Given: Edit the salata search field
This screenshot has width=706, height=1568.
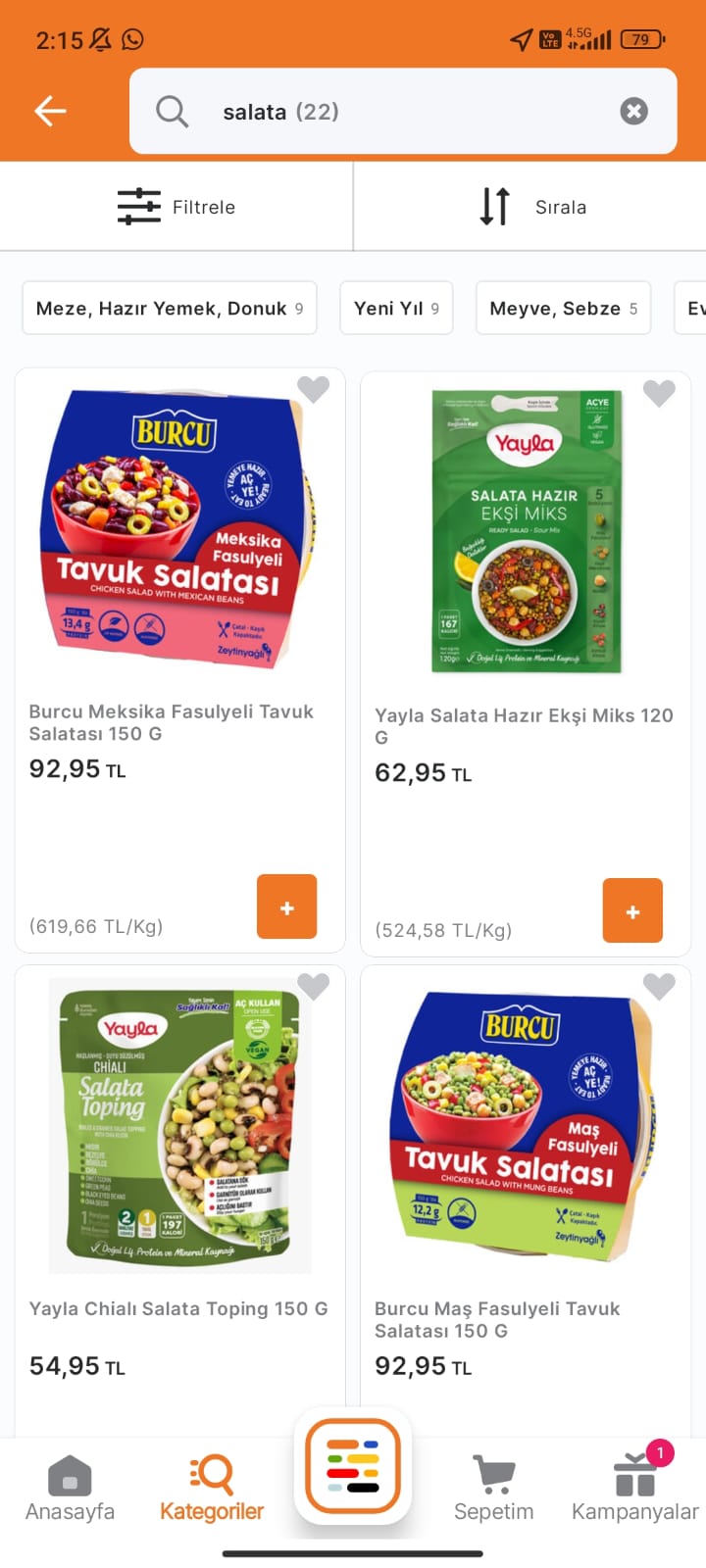Looking at the screenshot, I should (x=392, y=112).
